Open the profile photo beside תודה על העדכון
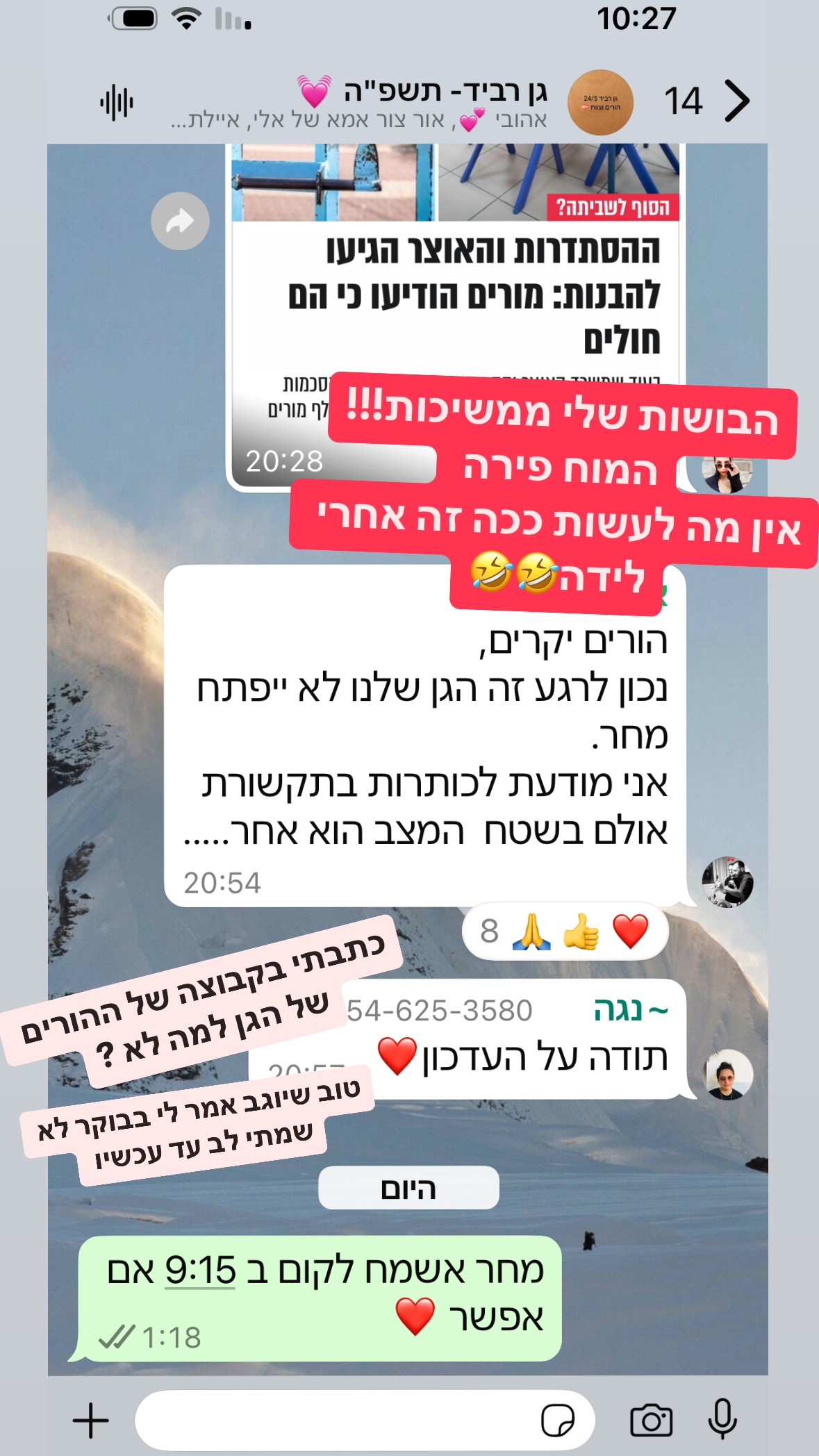 (x=727, y=1075)
